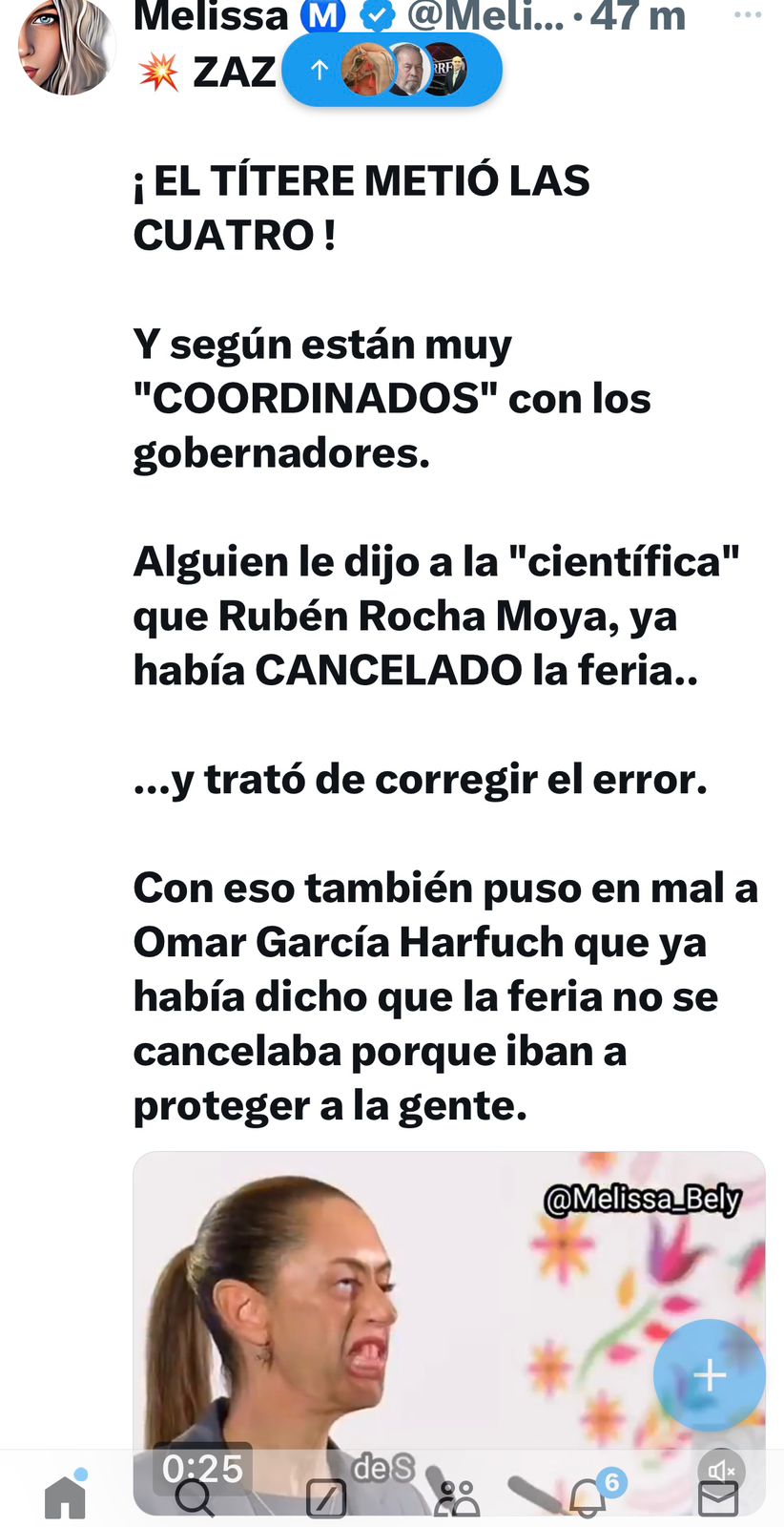Image resolution: width=784 pixels, height=1527 pixels.
Task: Unmute the video sound
Action: tap(721, 1471)
